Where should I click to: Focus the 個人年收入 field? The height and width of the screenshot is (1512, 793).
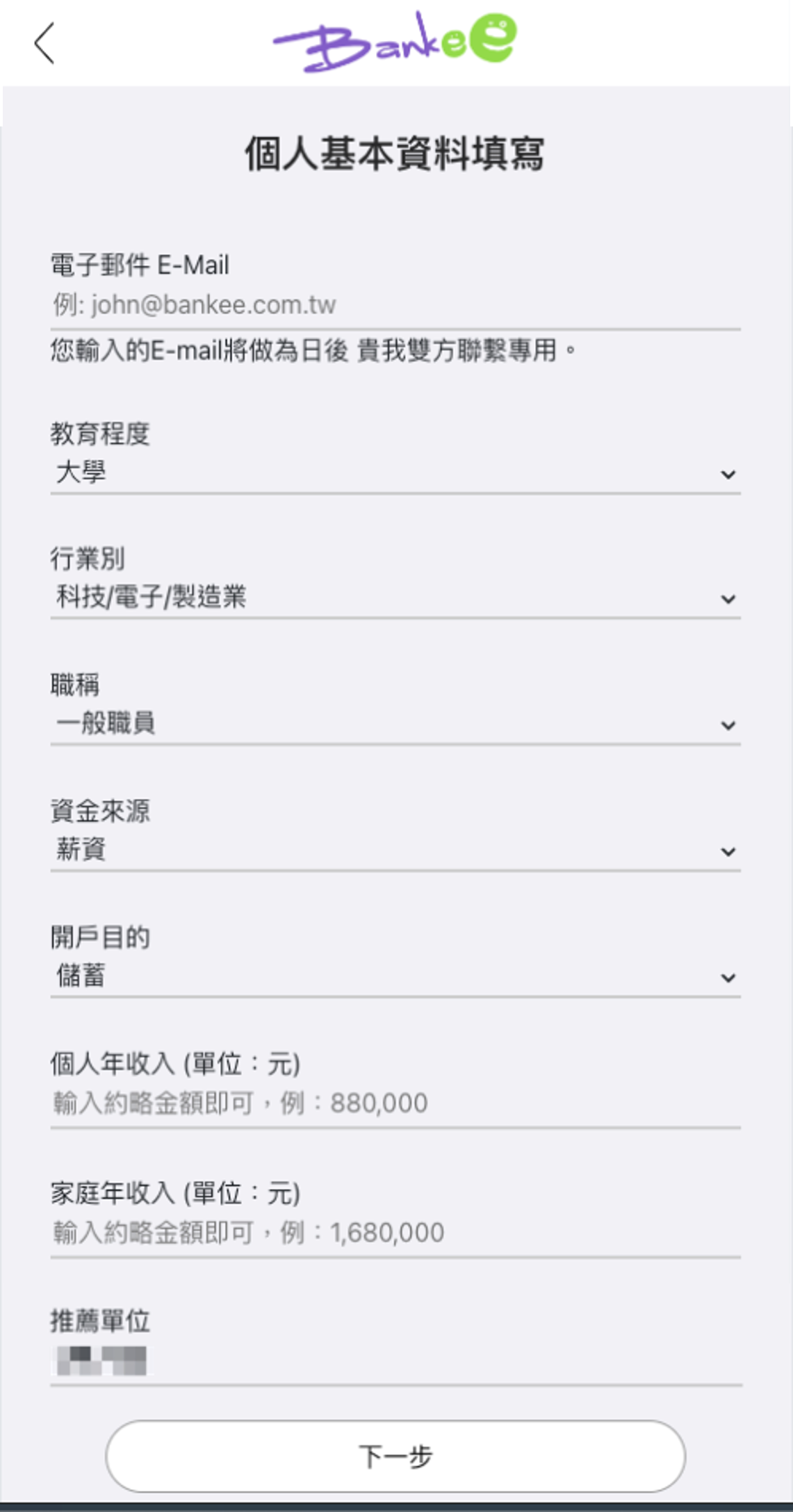tap(395, 1103)
